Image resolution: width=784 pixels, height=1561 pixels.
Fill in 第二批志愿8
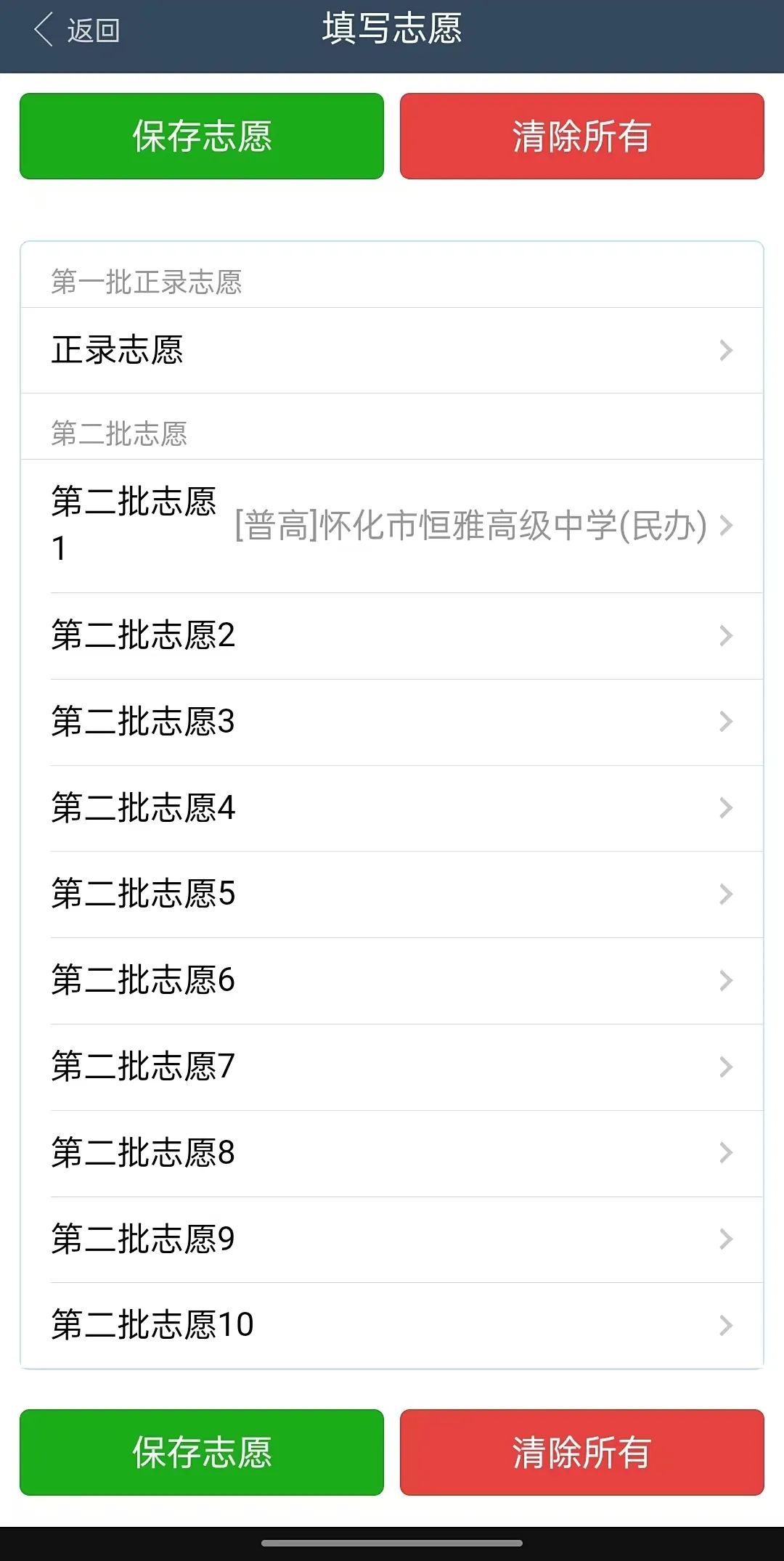[x=392, y=1154]
